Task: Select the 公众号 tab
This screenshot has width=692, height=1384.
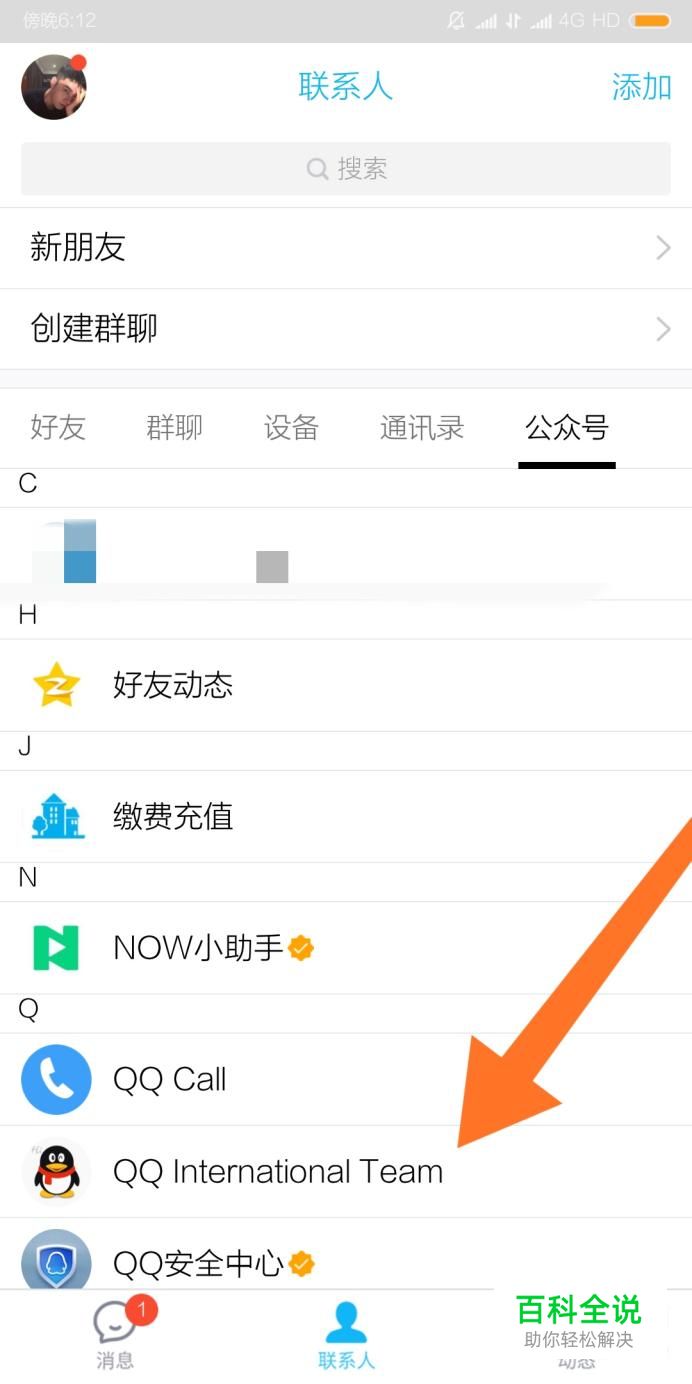Action: pyautogui.click(x=567, y=428)
